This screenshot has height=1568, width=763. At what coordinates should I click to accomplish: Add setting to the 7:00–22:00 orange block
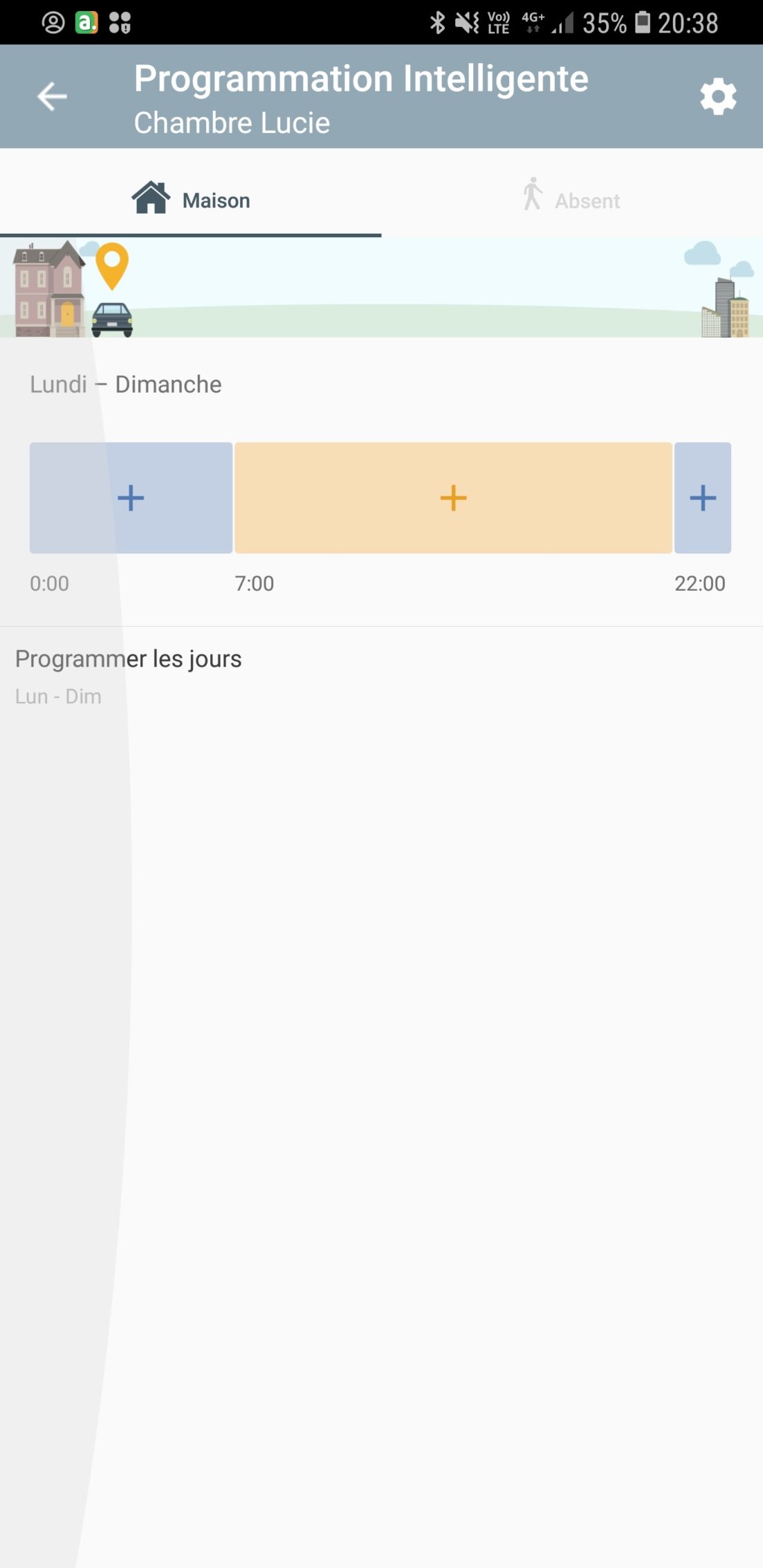tap(454, 498)
